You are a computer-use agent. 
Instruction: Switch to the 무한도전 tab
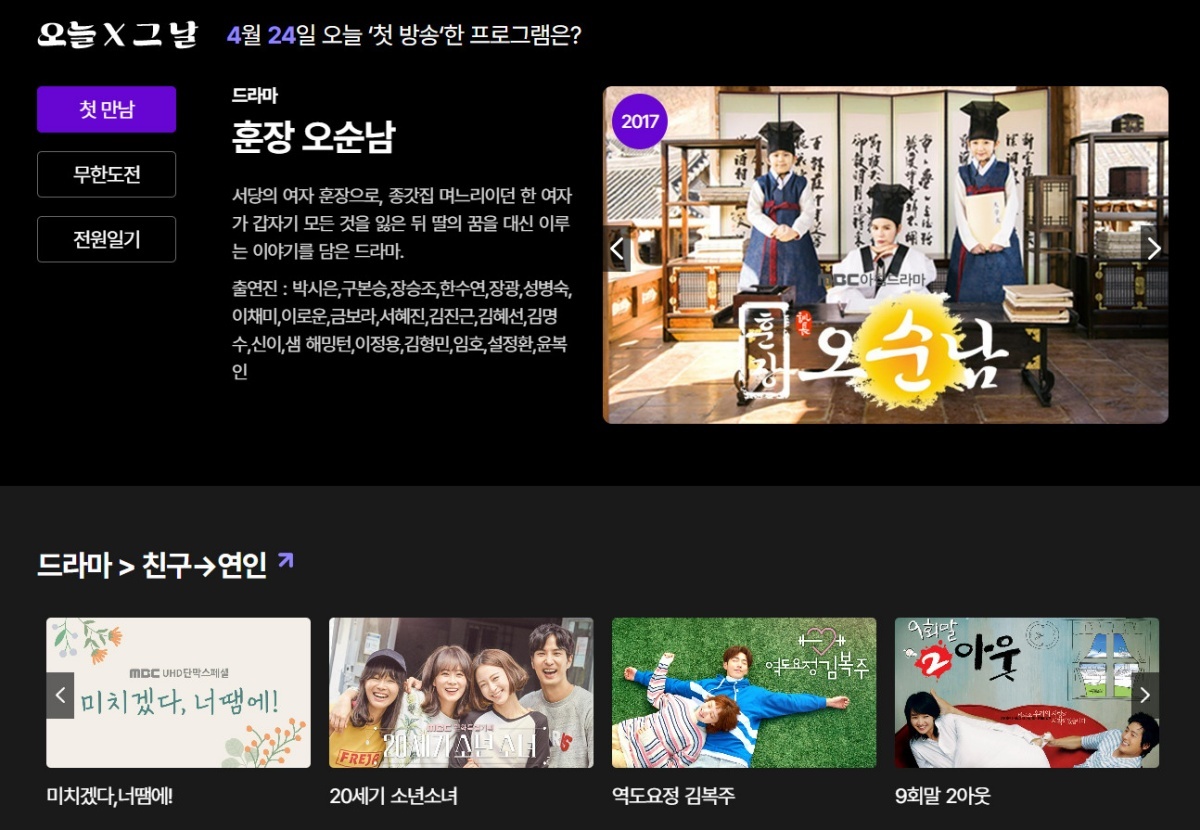tap(106, 174)
